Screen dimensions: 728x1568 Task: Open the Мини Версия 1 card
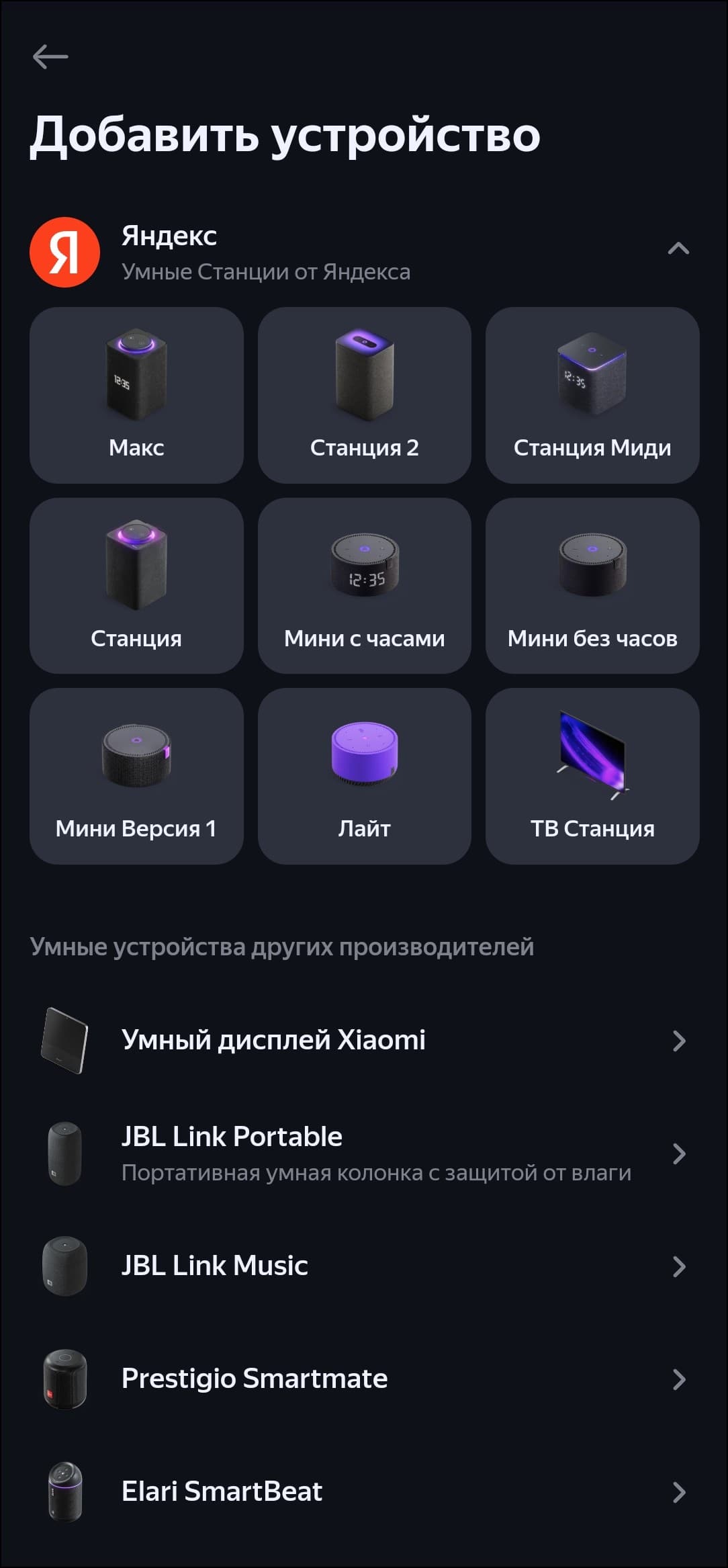click(136, 776)
